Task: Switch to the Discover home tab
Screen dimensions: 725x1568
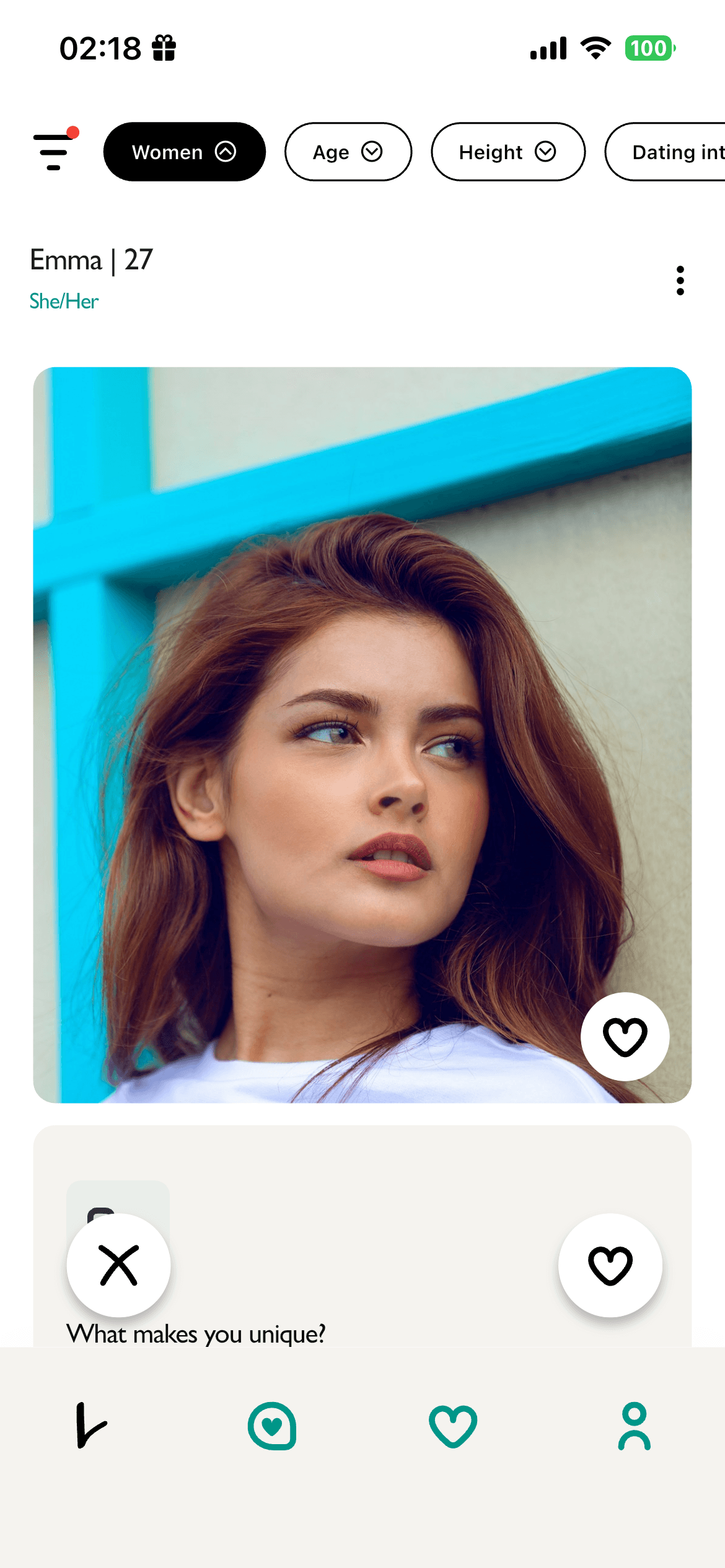Action: [91, 1426]
